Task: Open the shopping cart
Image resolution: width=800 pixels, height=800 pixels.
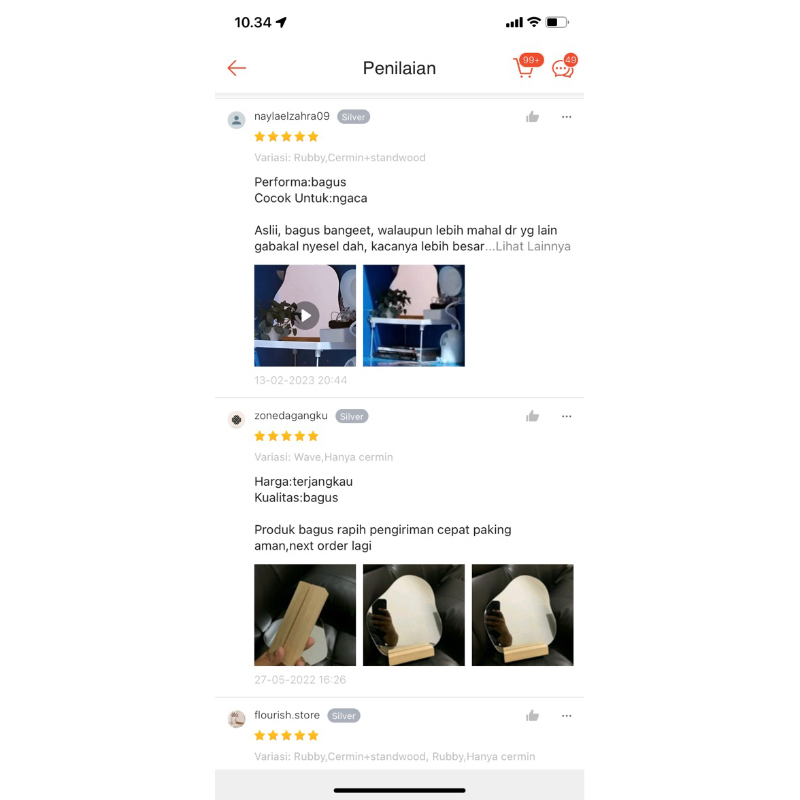Action: 524,68
